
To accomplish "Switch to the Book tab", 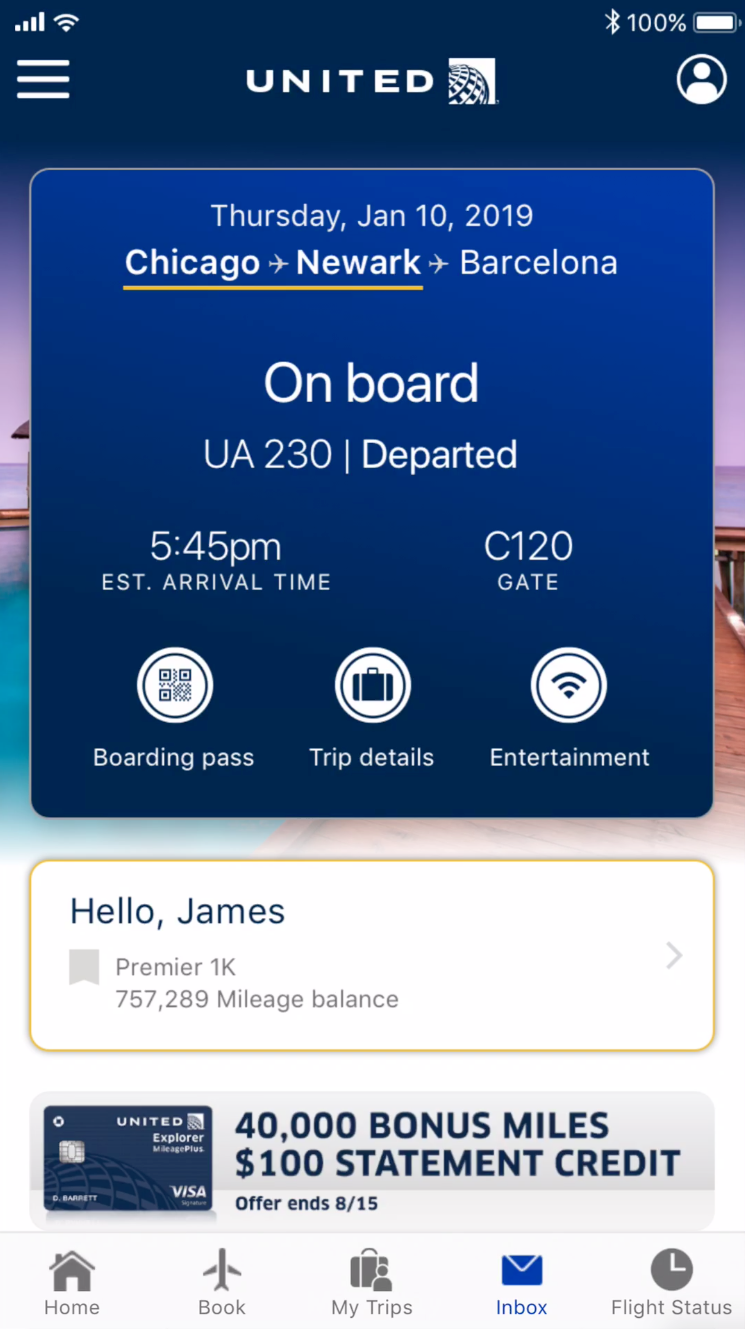I will coord(222,1283).
